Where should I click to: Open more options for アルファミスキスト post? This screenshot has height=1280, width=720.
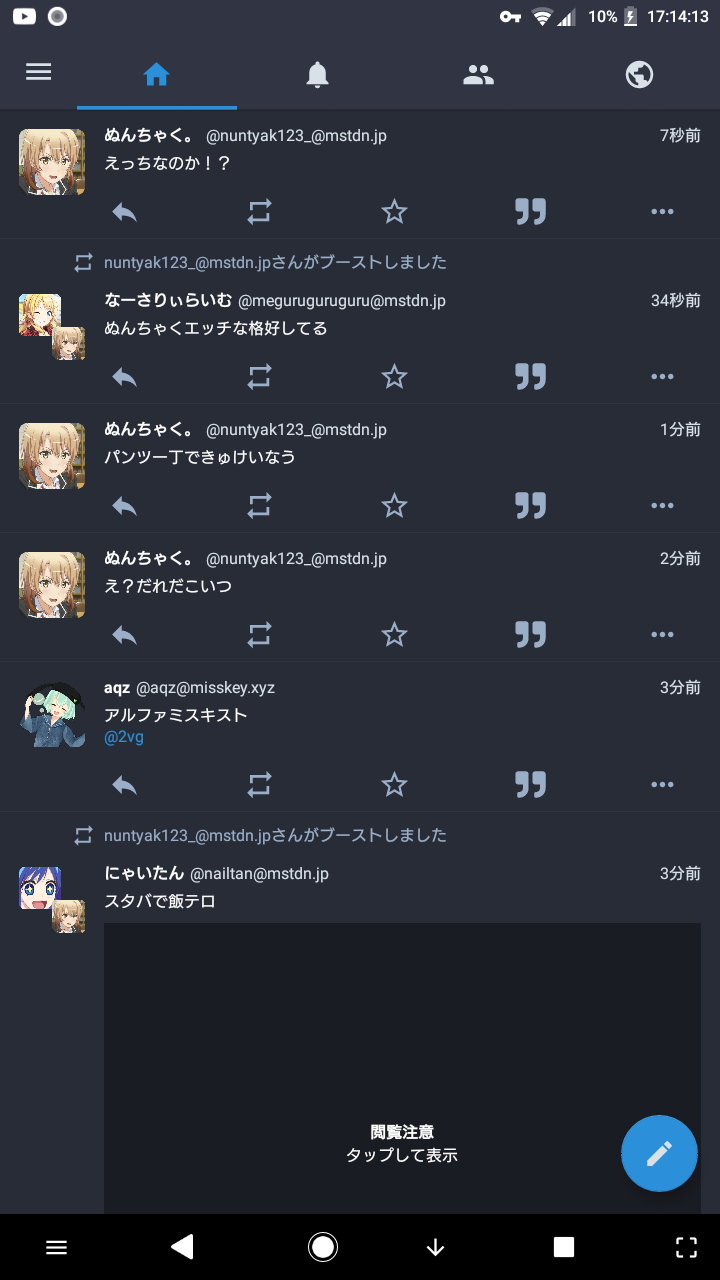coord(662,785)
